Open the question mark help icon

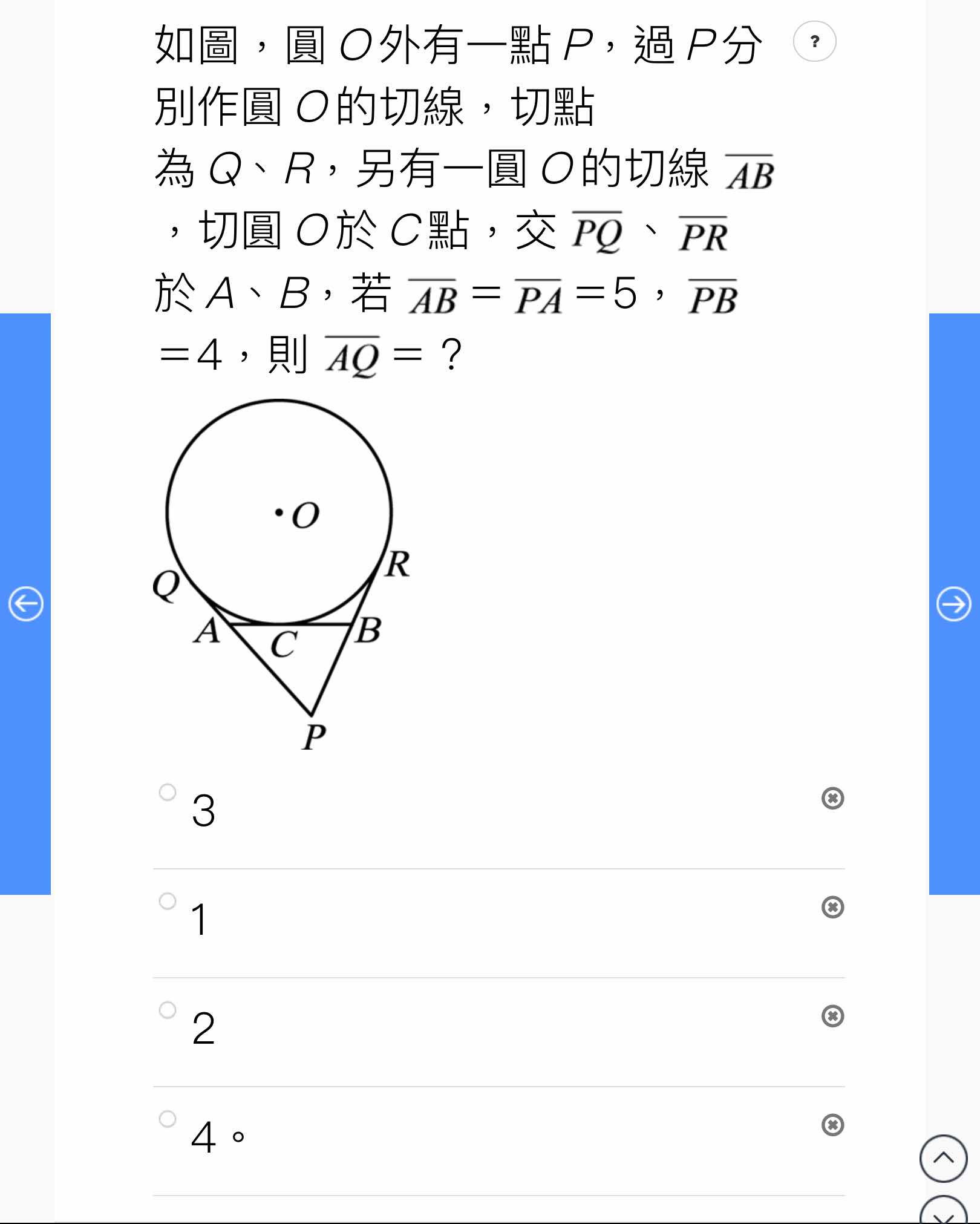tap(814, 41)
